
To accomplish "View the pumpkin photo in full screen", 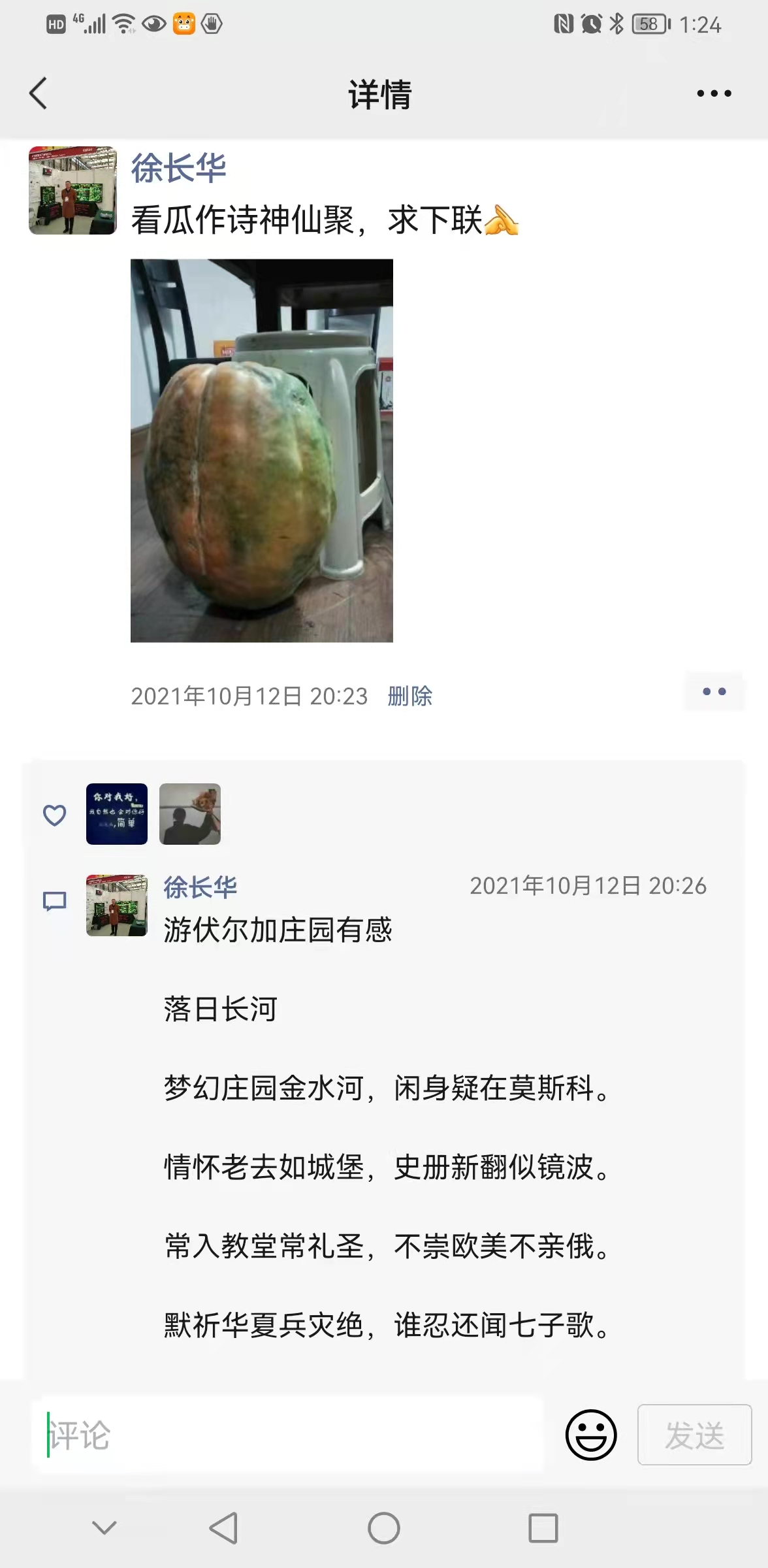I will click(x=261, y=450).
